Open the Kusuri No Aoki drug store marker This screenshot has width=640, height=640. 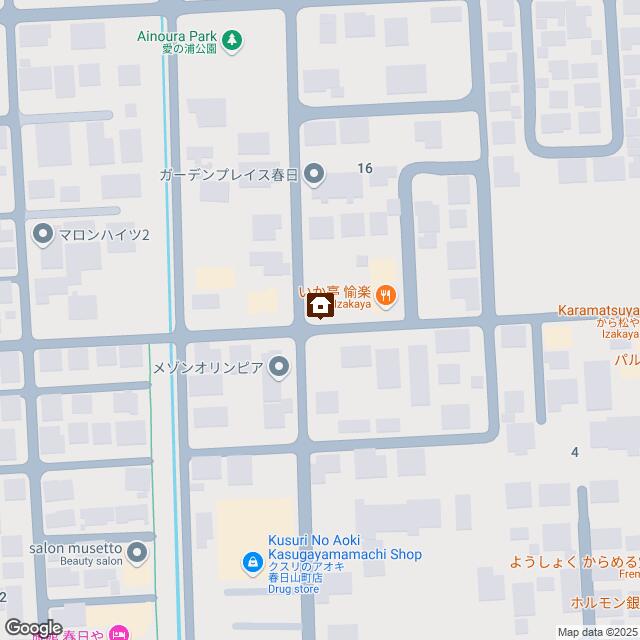point(254,565)
